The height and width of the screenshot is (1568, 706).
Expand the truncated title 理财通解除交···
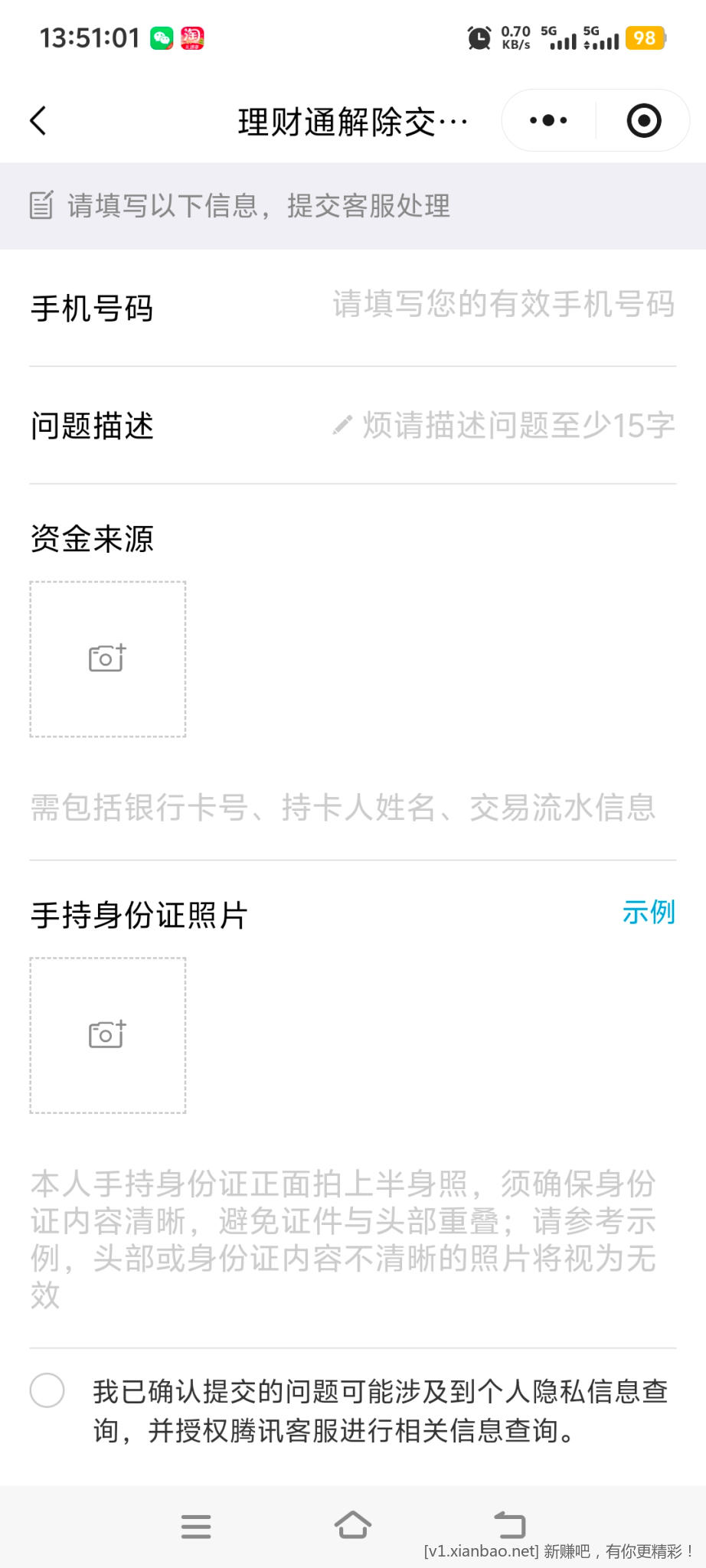tap(352, 120)
